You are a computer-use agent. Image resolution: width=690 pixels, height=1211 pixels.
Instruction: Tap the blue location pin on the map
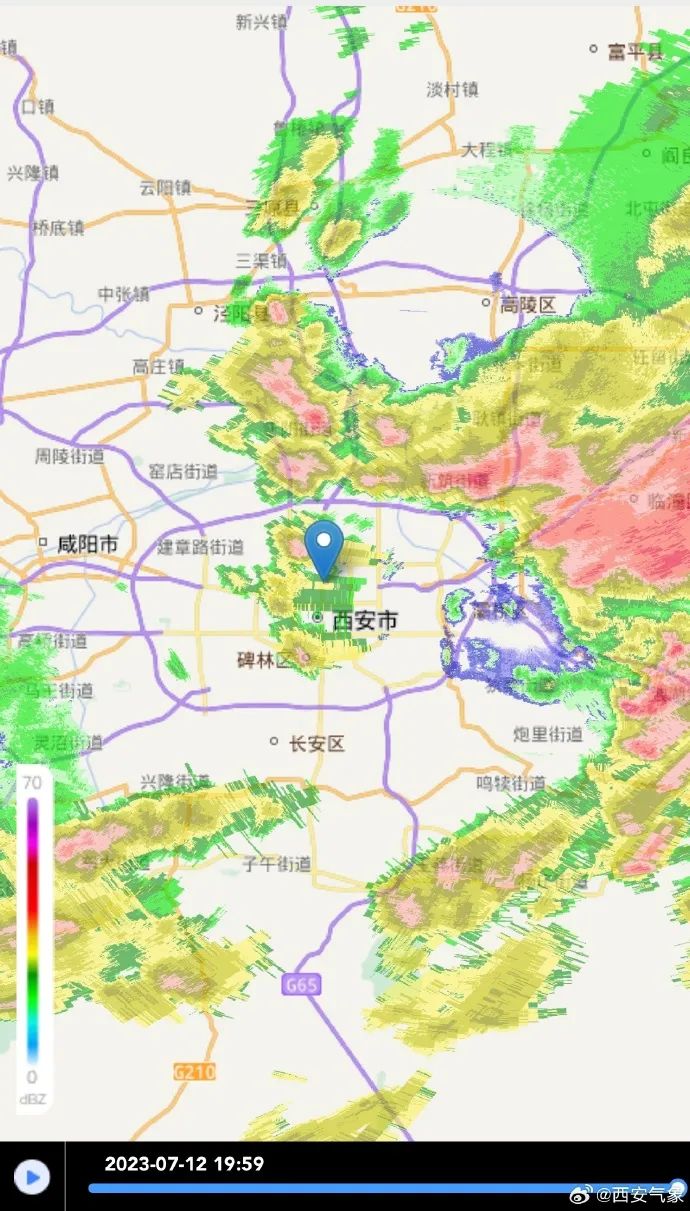click(323, 545)
